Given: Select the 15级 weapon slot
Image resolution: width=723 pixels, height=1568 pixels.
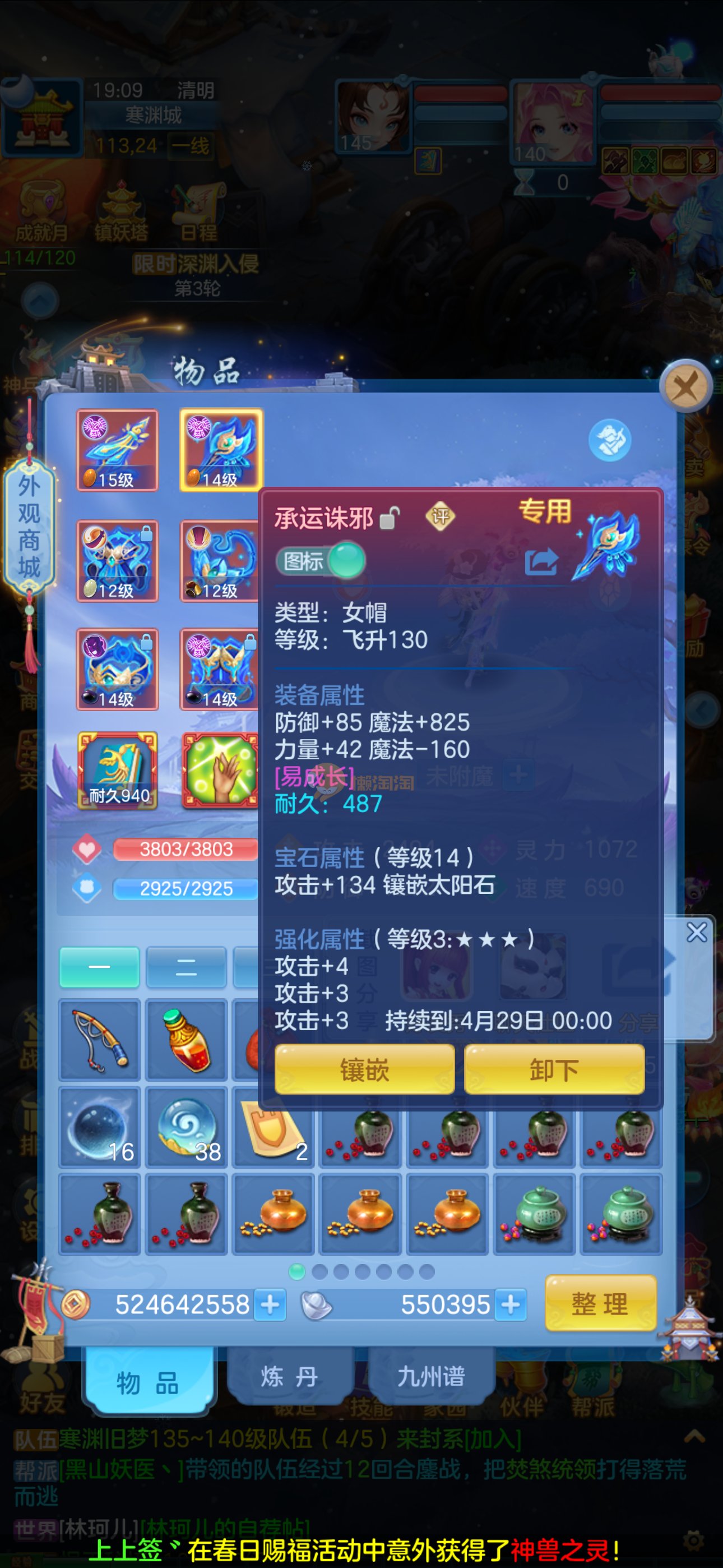Looking at the screenshot, I should pos(118,449).
